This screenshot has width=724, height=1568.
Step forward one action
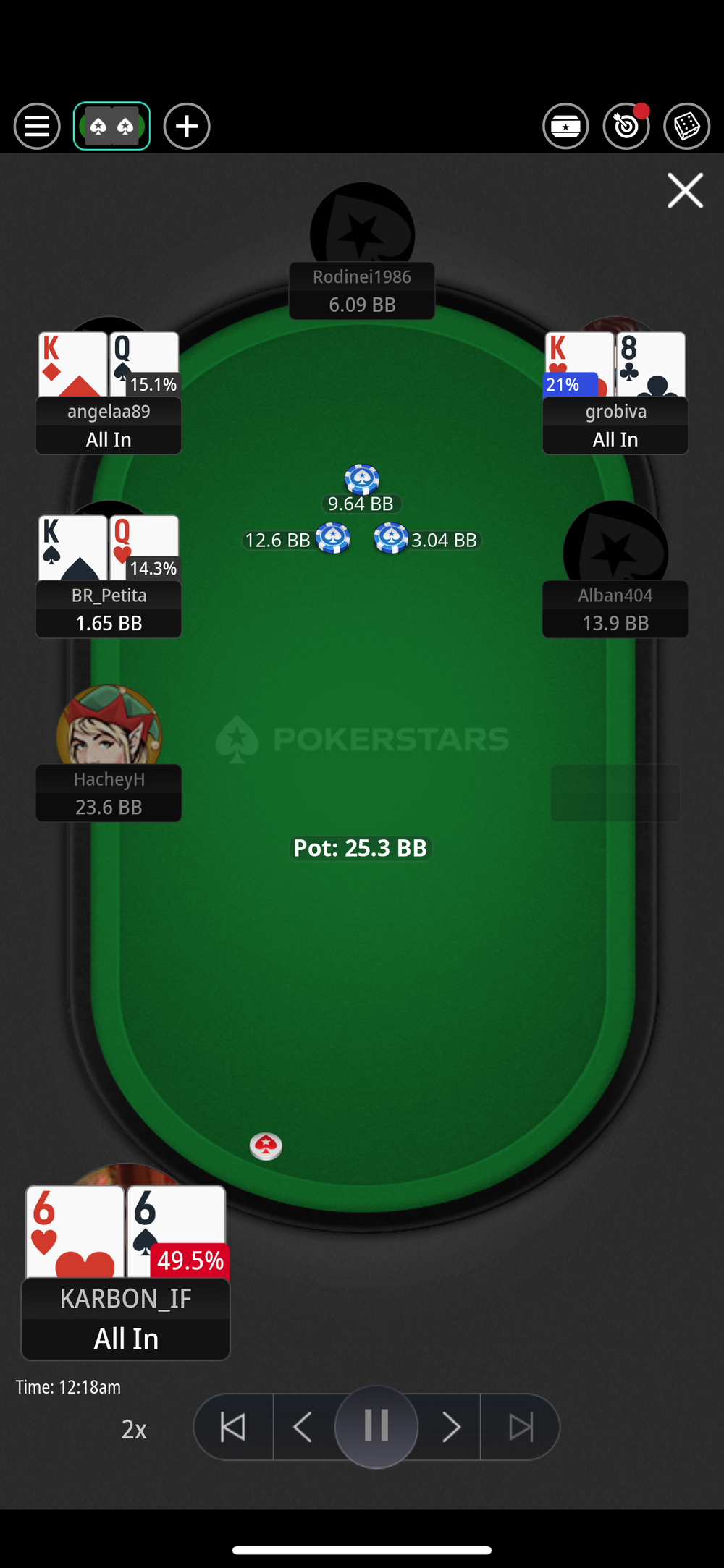(450, 1427)
